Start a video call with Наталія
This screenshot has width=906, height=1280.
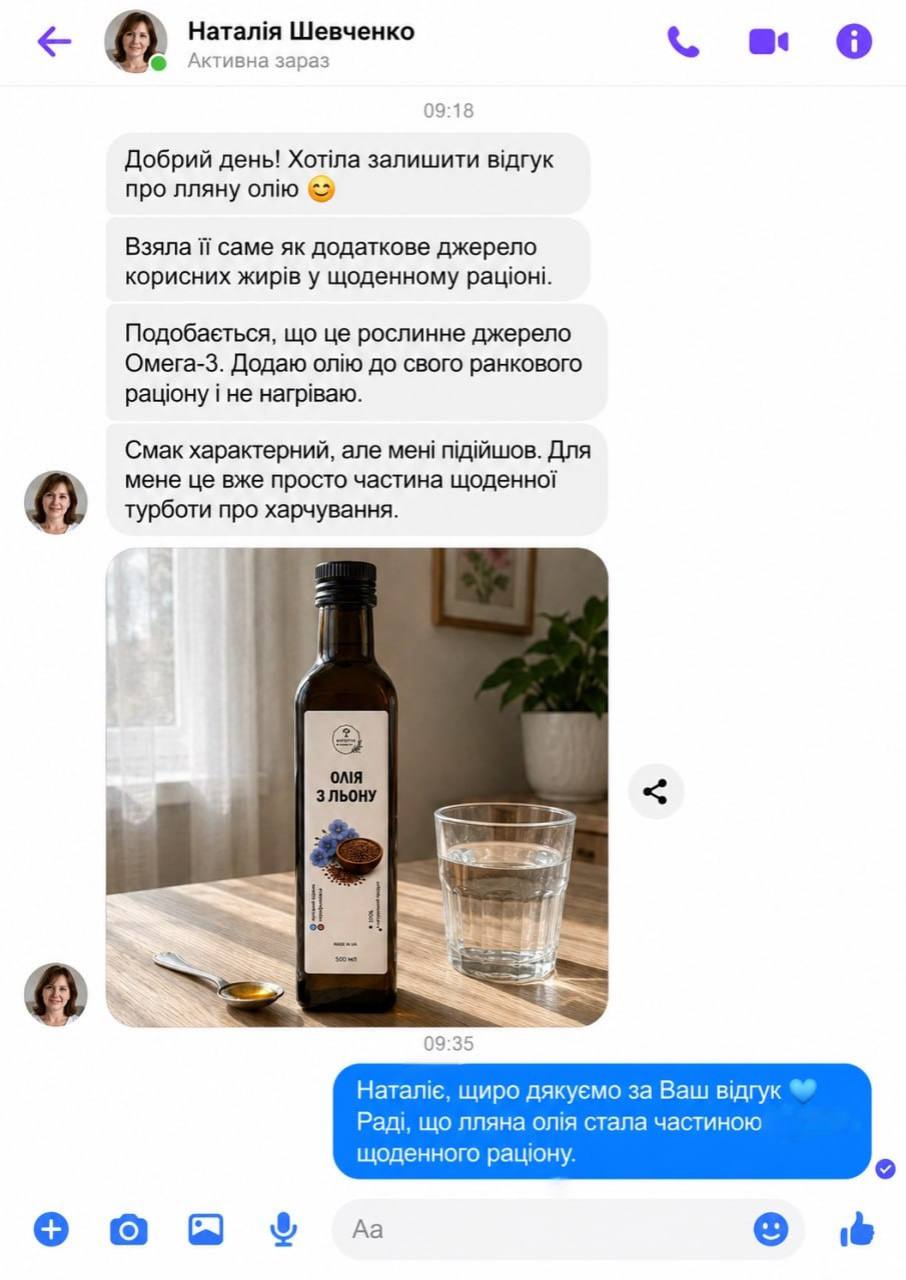[x=768, y=41]
